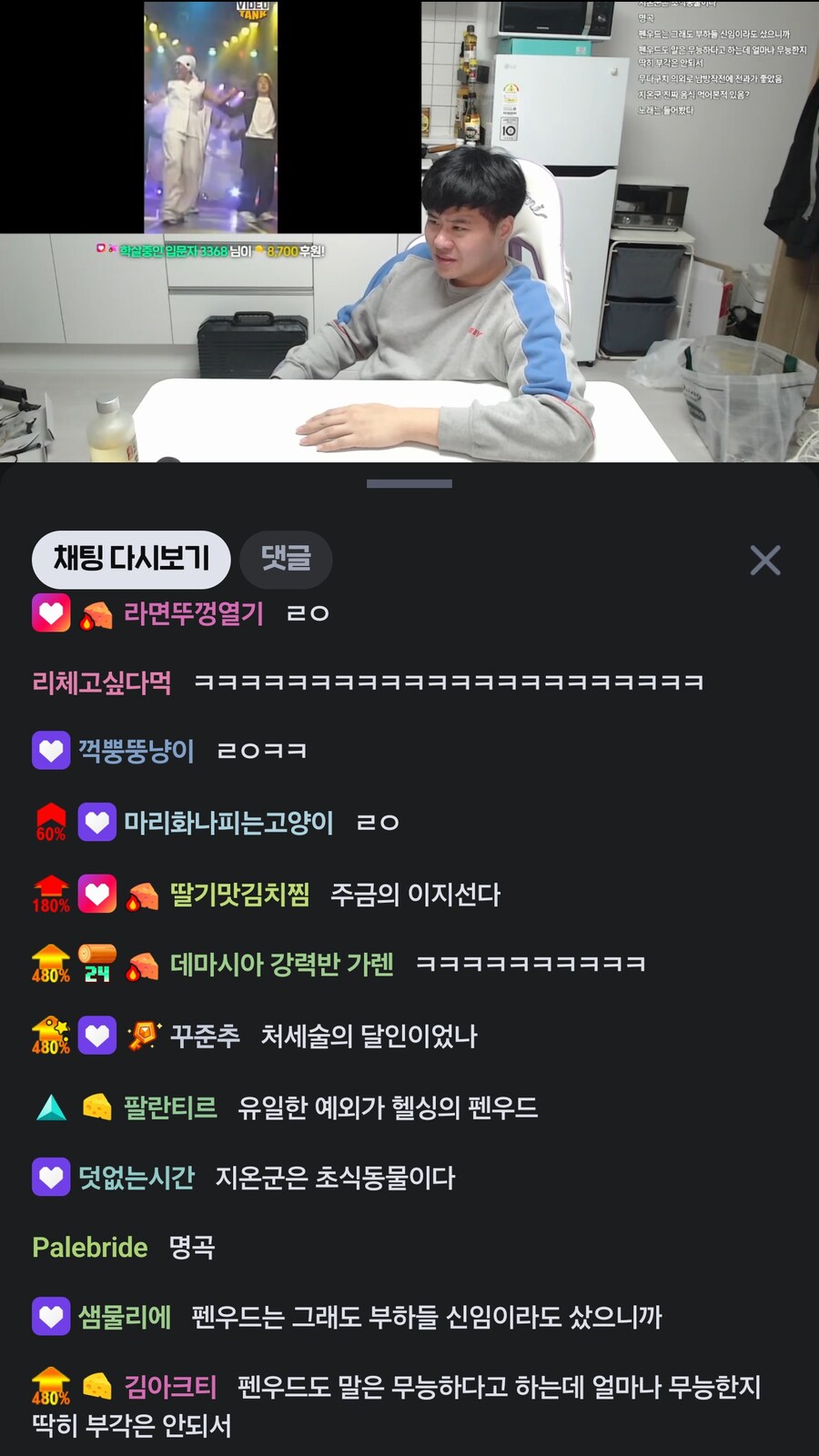
Task: Select the gold key medal badge next to 꾸준추
Action: [145, 1036]
